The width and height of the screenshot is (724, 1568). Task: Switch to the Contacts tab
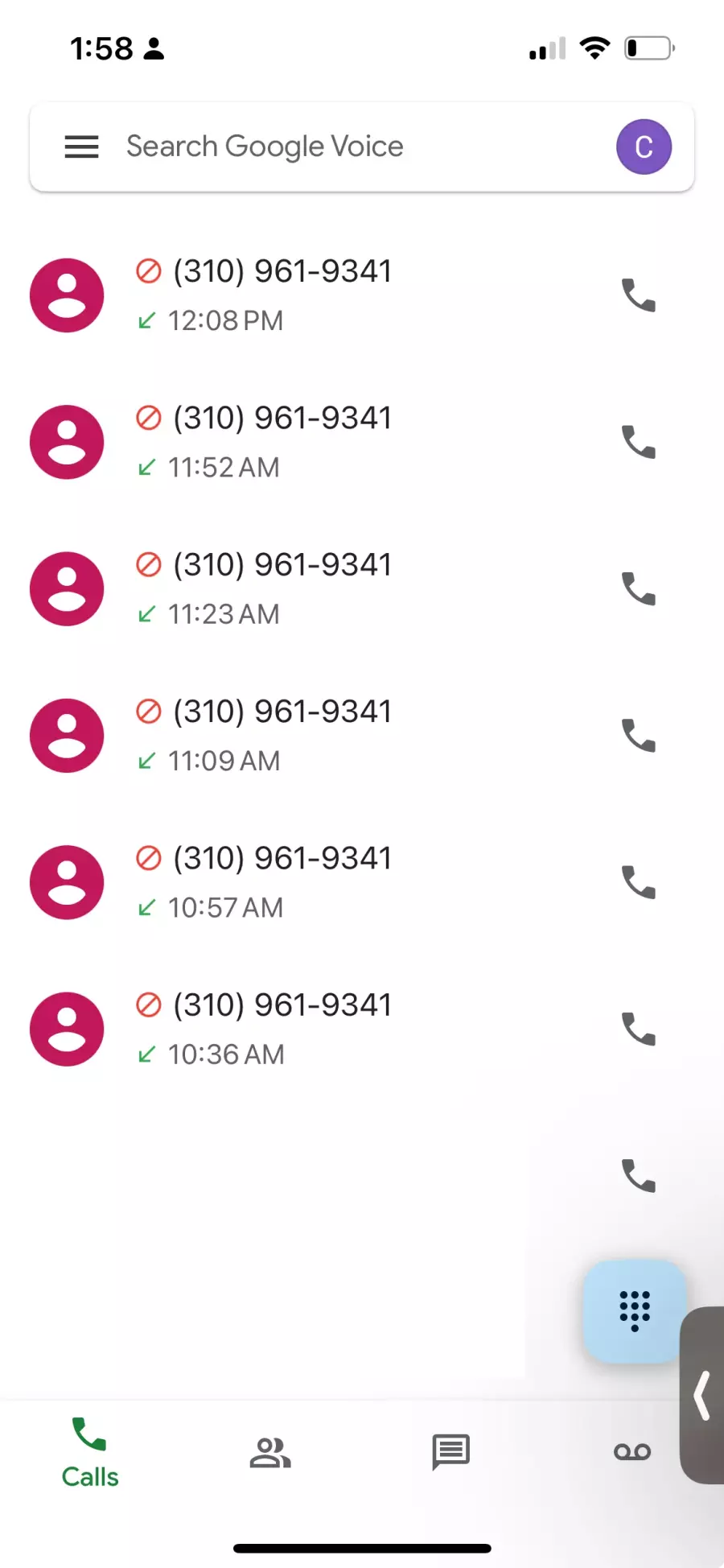tap(270, 1453)
